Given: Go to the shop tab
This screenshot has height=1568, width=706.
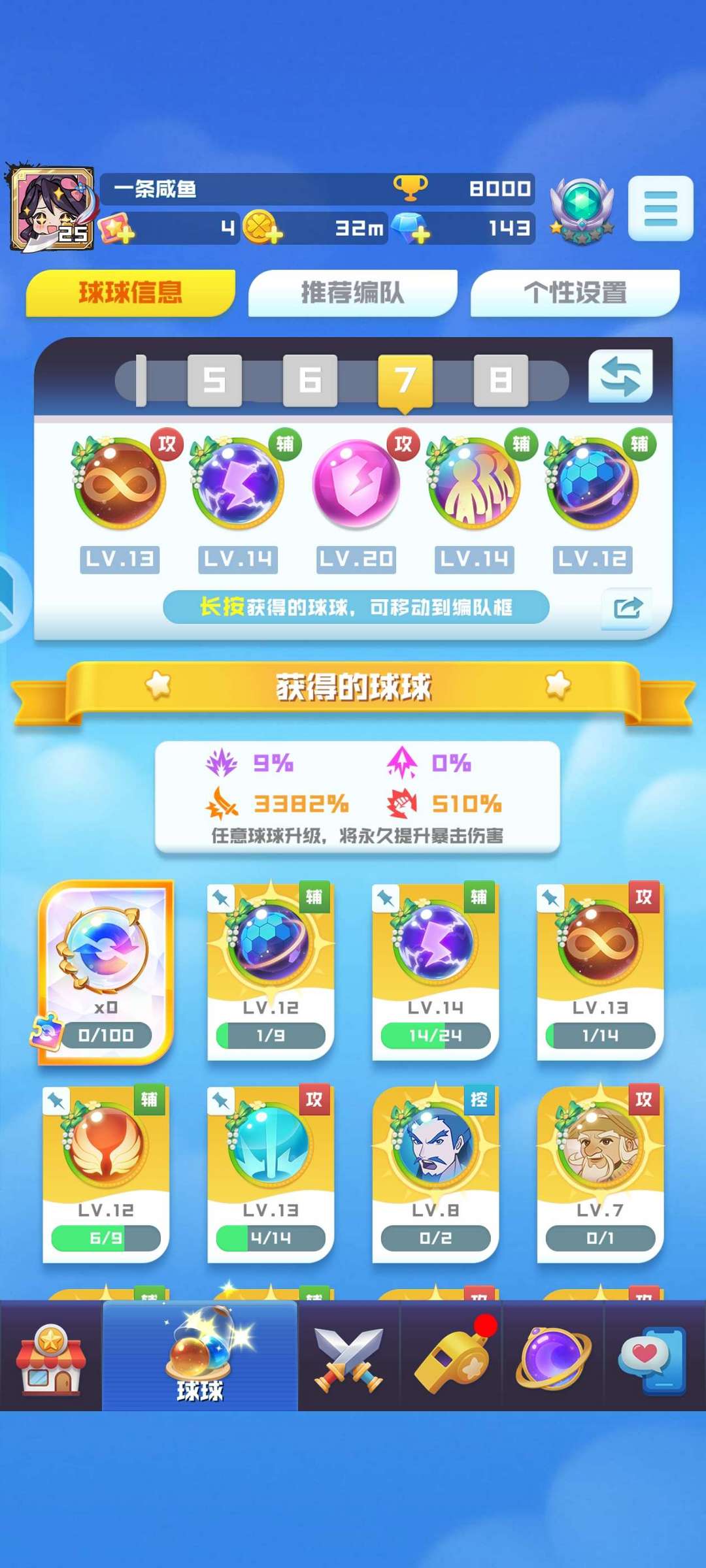Looking at the screenshot, I should pyautogui.click(x=50, y=1356).
